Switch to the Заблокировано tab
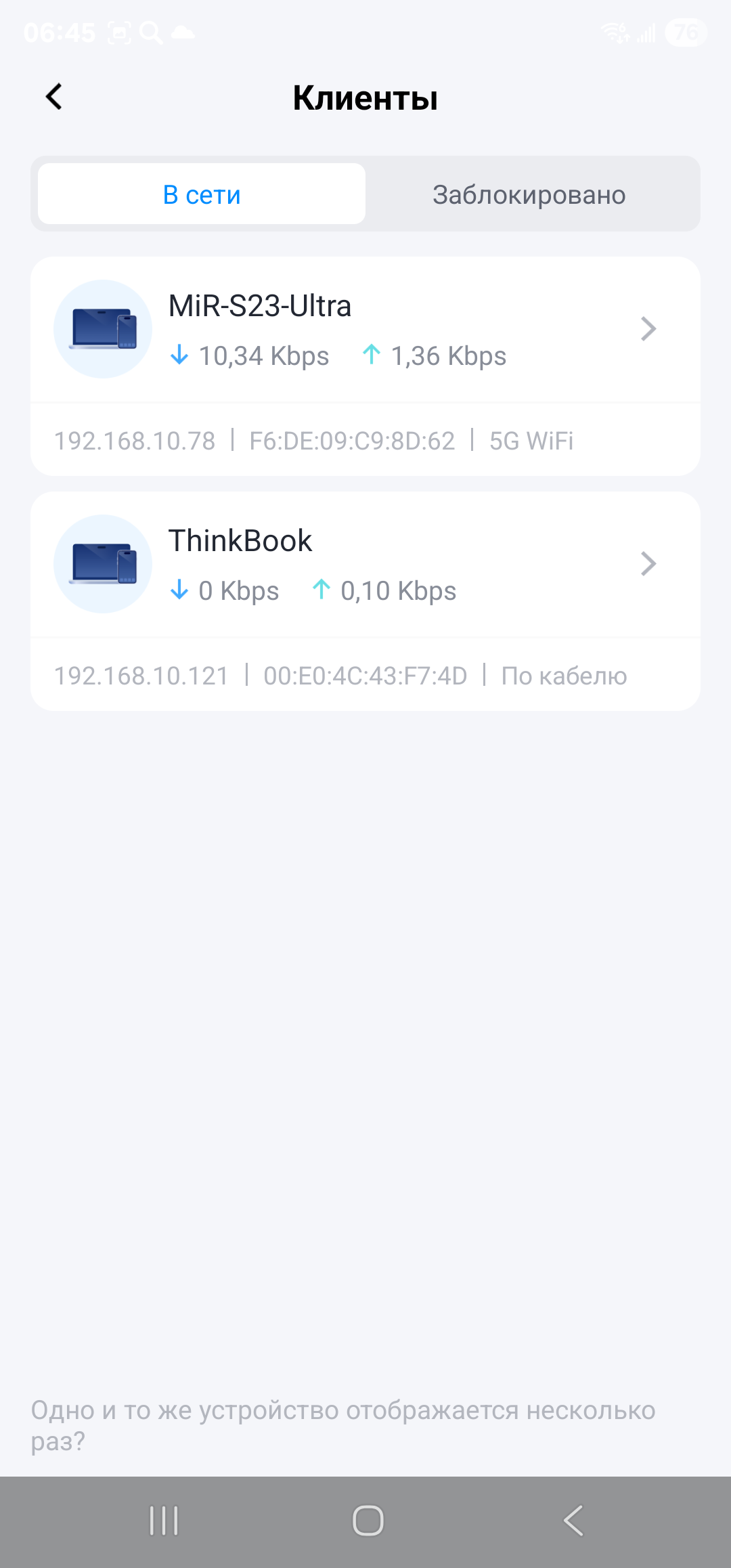This screenshot has width=731, height=1568. [529, 194]
